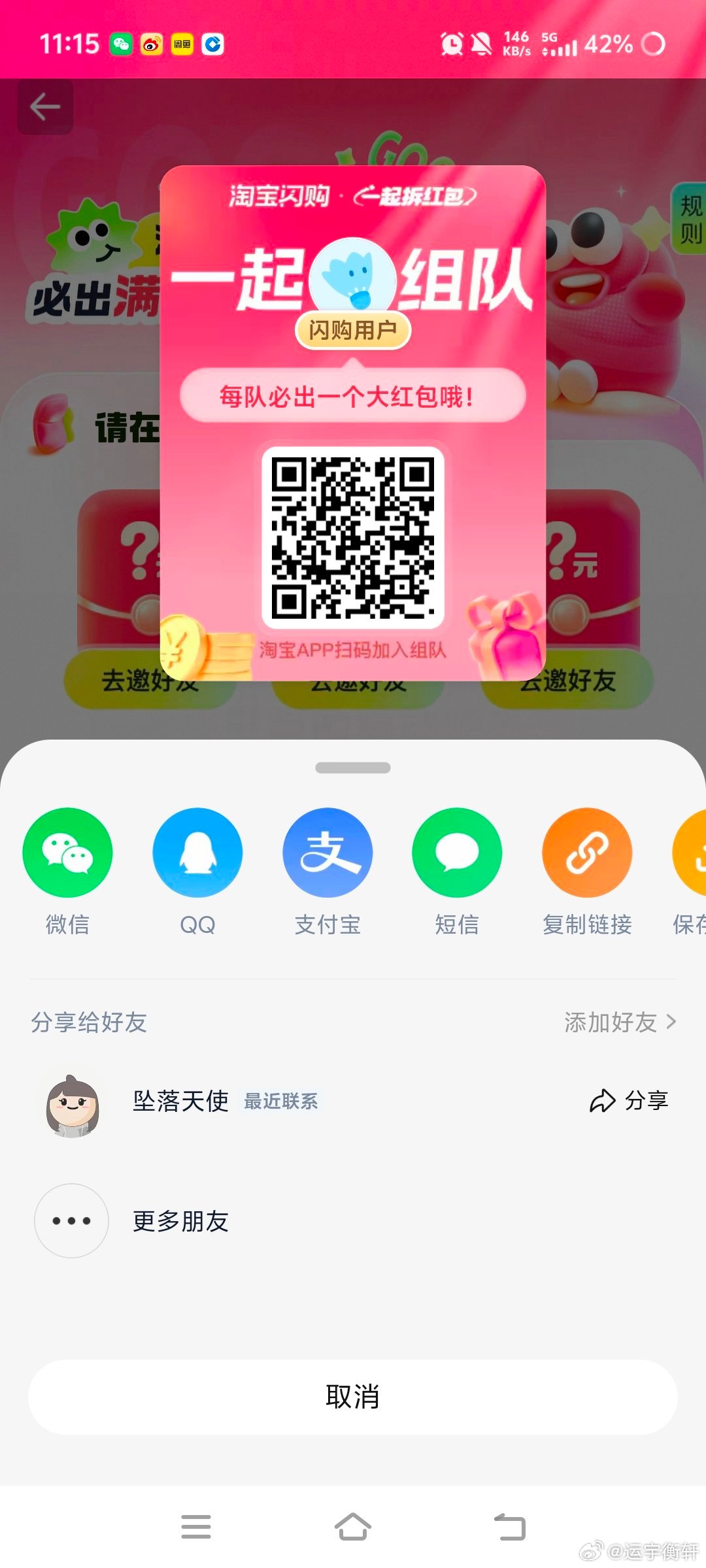Screen dimensions: 706x1568
Task: Share via QQ
Action: pos(197,853)
